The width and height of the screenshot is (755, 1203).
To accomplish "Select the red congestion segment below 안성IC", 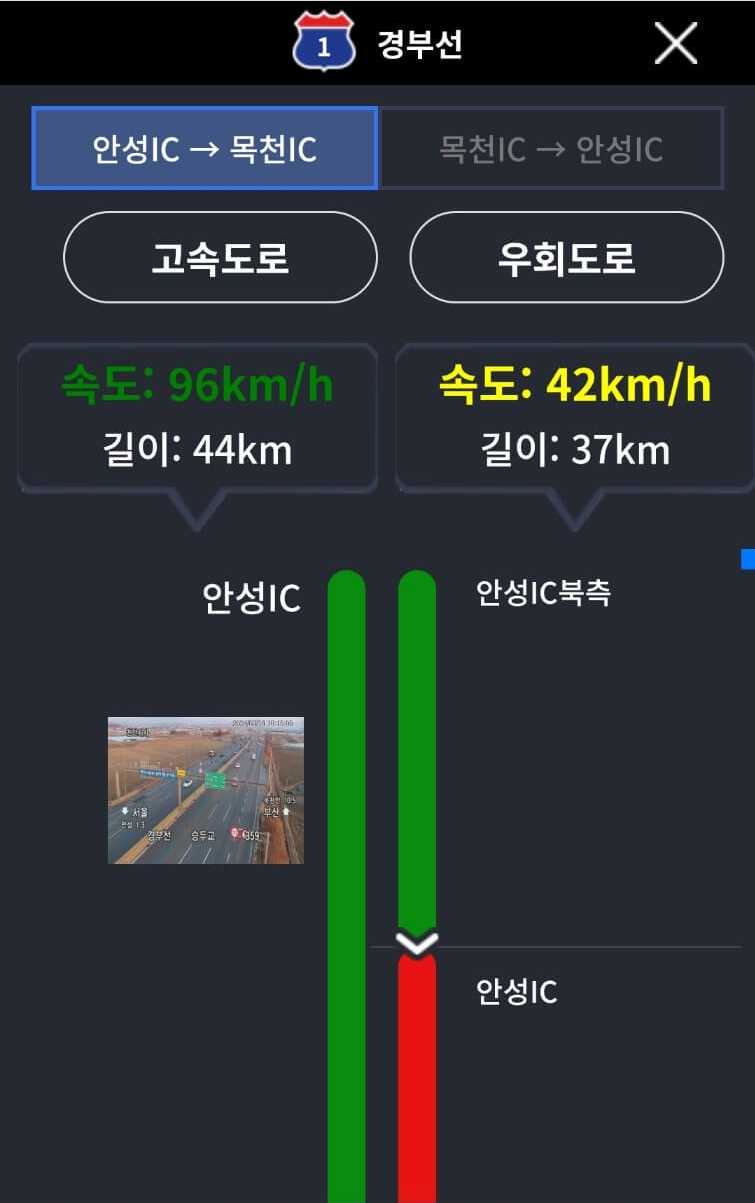I will pos(418,1080).
